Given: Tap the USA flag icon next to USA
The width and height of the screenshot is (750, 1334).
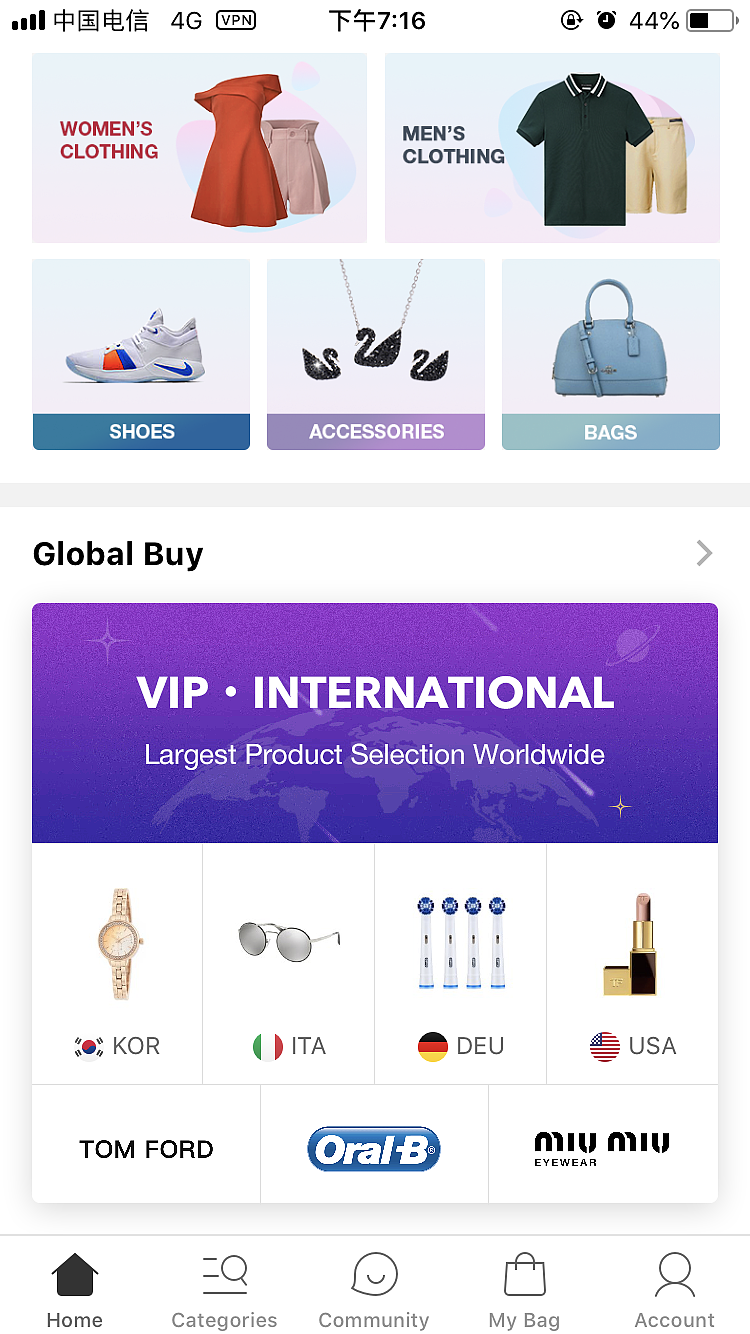Looking at the screenshot, I should pos(604,1046).
